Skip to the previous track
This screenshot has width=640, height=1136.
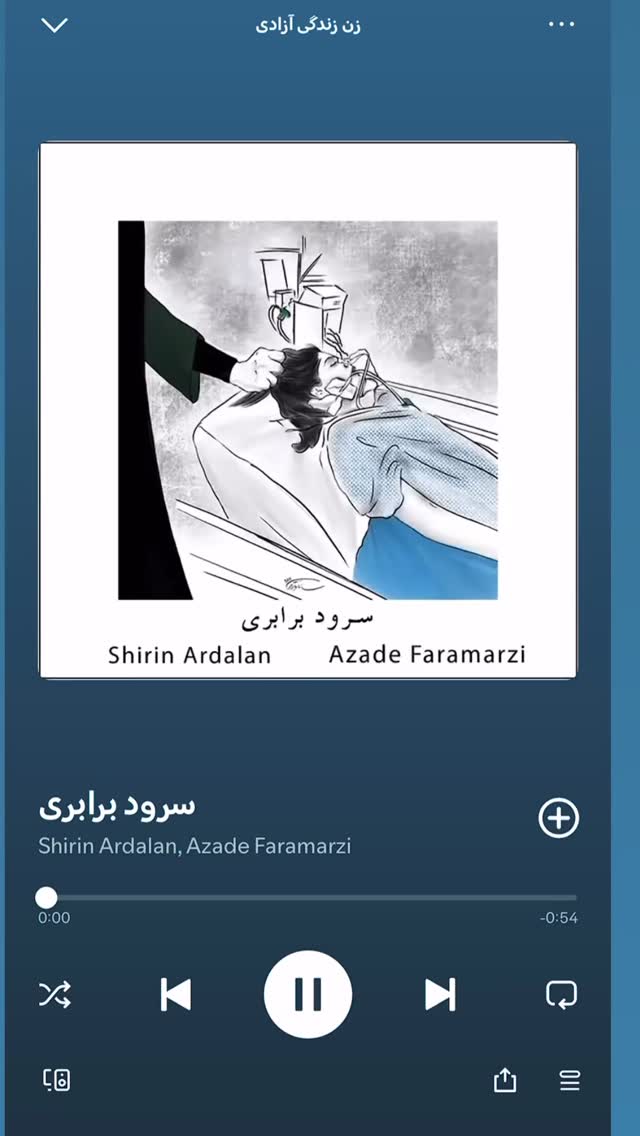pyautogui.click(x=175, y=994)
